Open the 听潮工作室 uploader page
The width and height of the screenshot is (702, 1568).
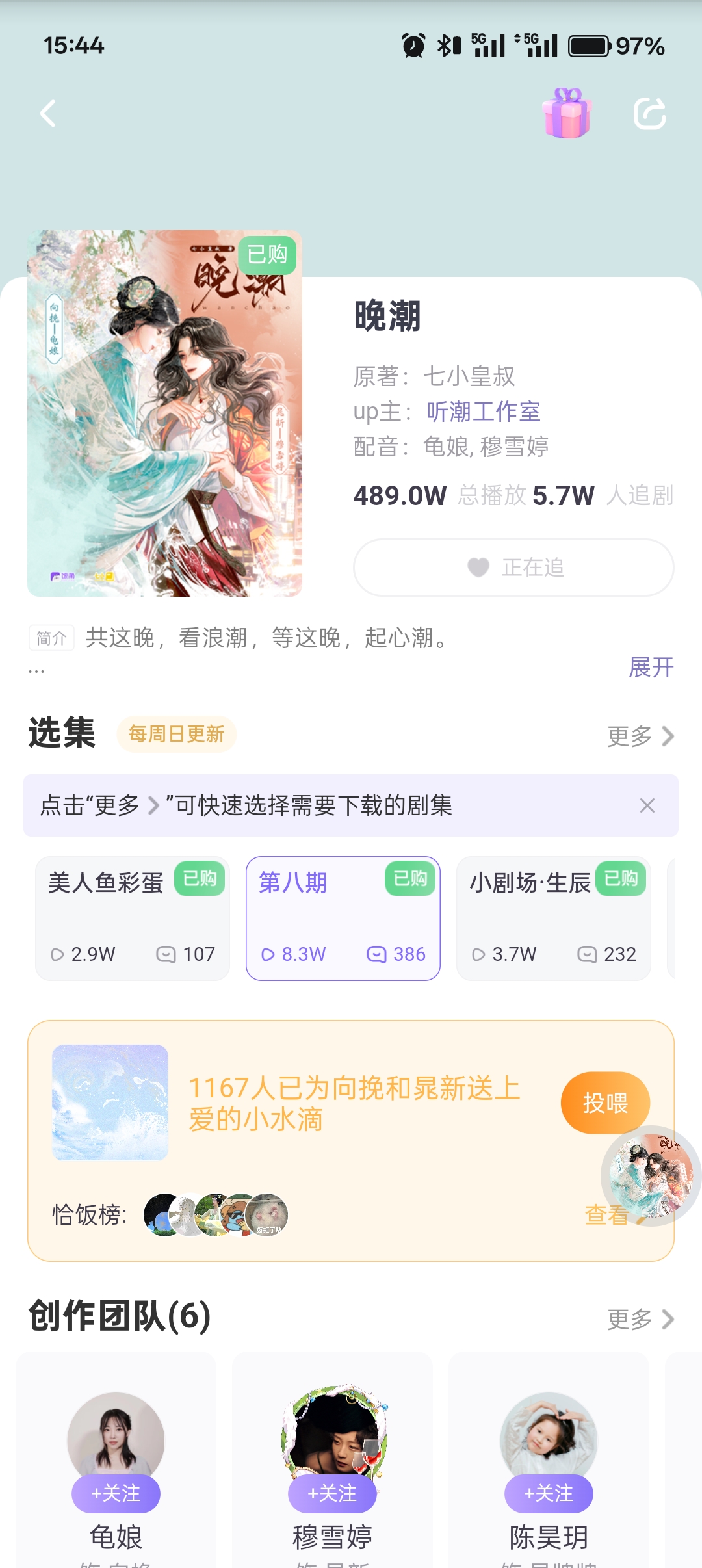(484, 412)
